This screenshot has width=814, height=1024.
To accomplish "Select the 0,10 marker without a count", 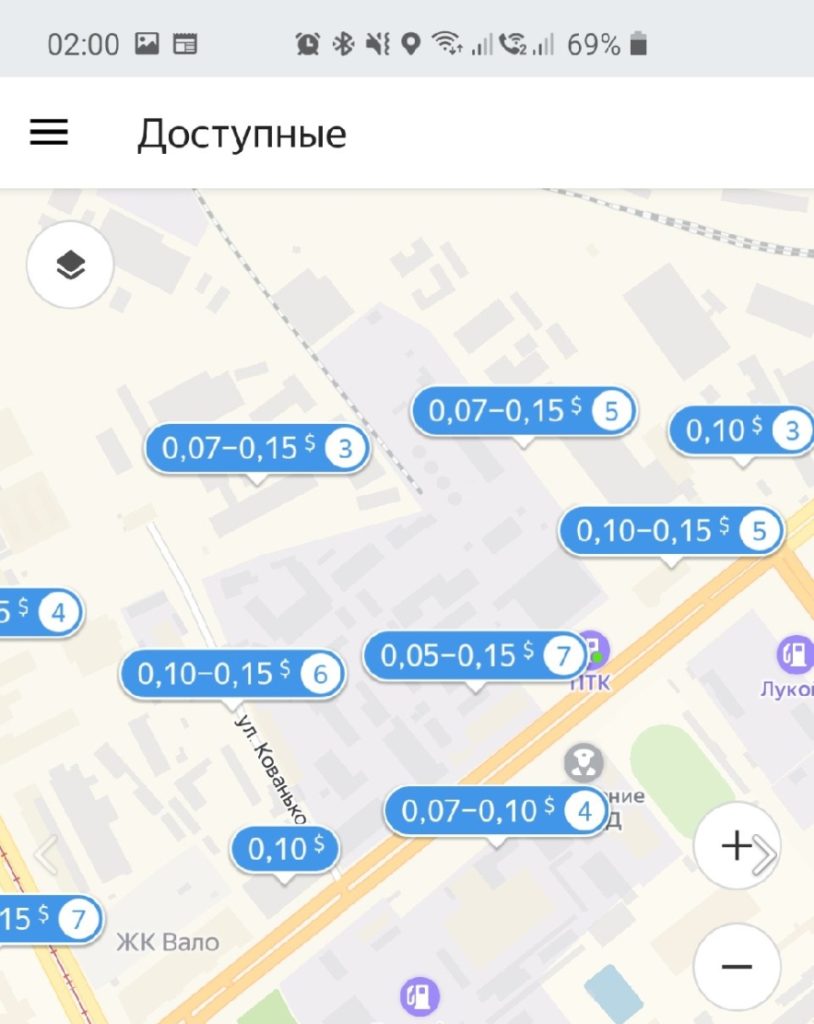I will pyautogui.click(x=285, y=849).
